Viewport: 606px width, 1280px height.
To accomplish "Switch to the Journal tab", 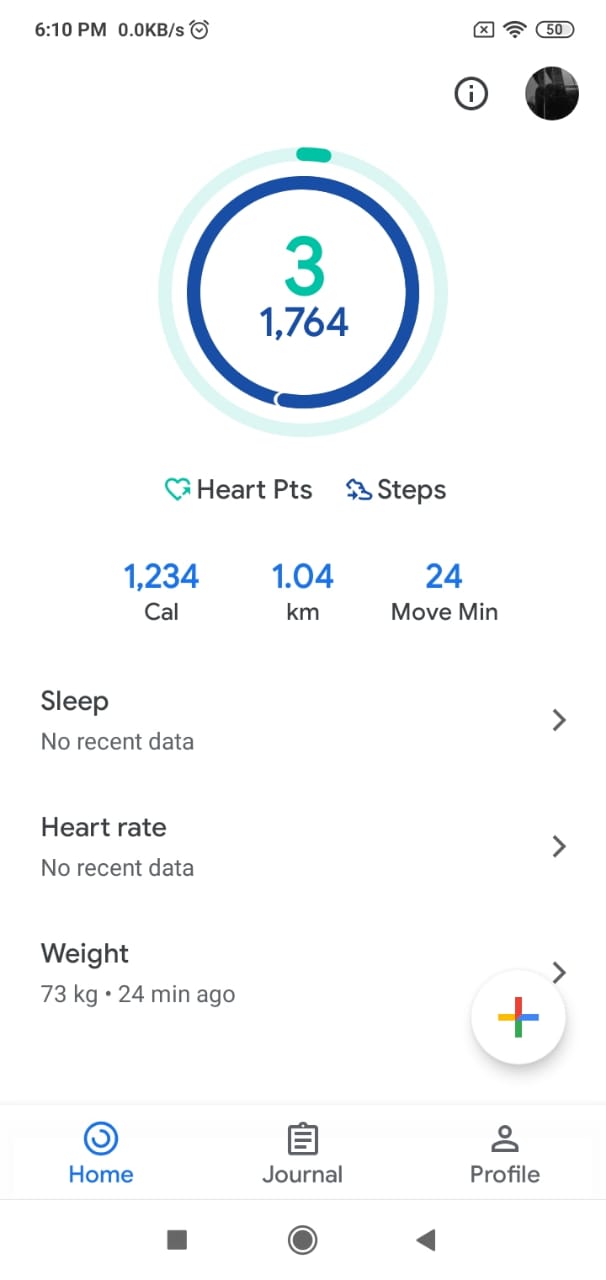I will point(302,1153).
